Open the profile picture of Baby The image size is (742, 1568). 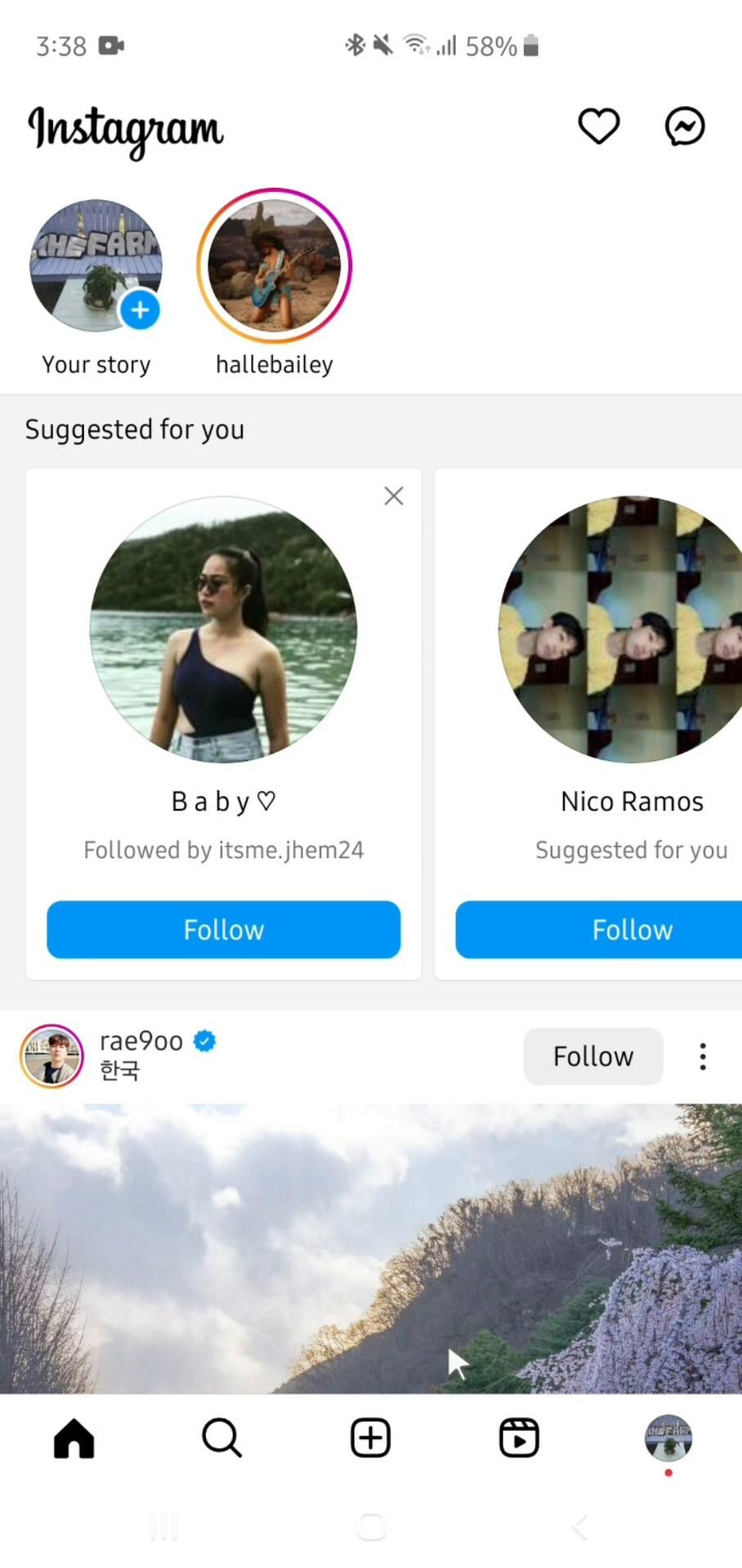(223, 629)
